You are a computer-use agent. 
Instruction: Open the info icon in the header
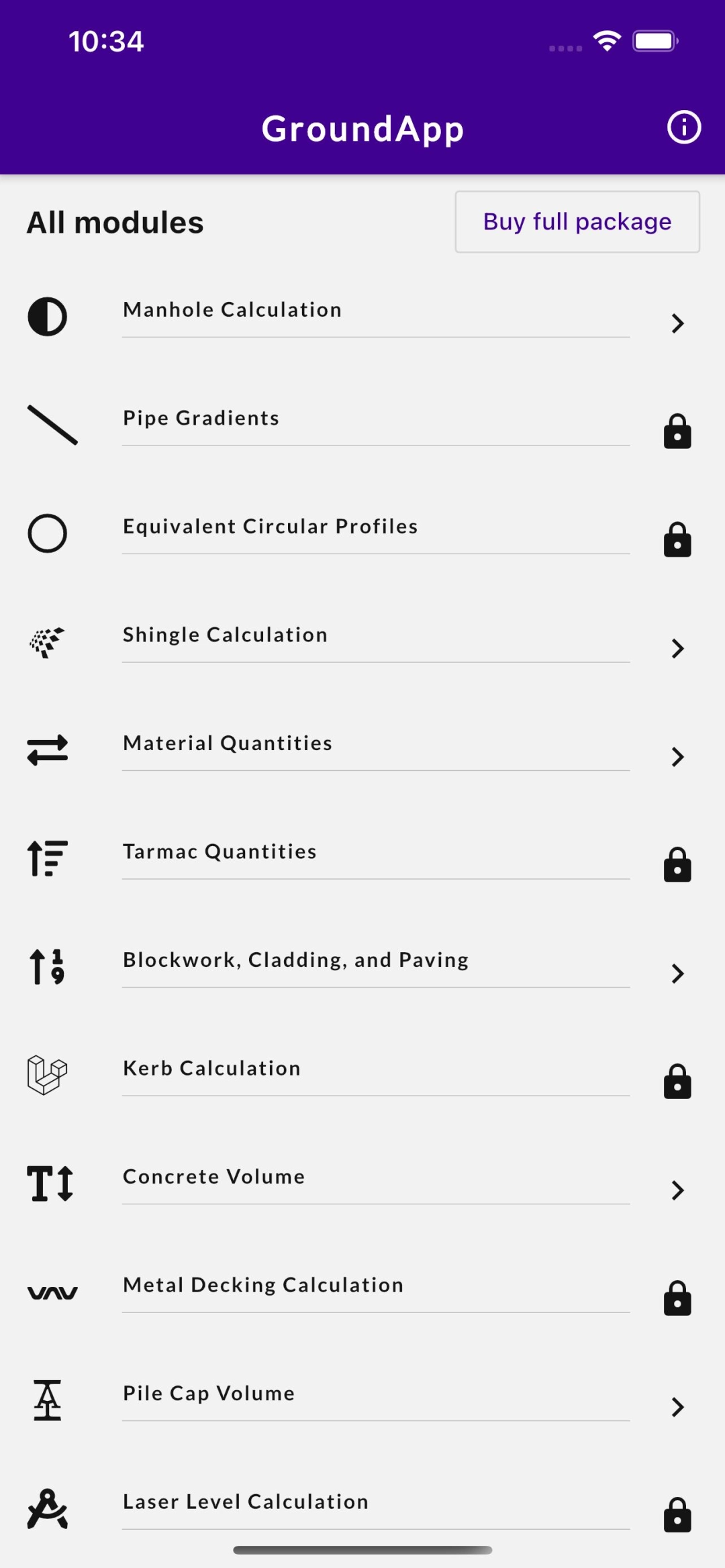684,127
